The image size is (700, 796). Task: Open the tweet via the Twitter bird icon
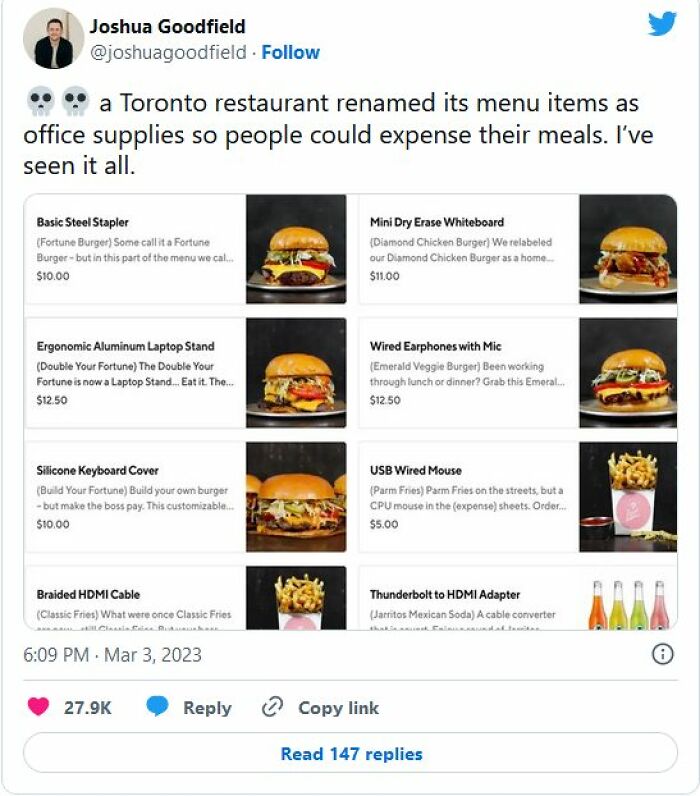tap(662, 25)
